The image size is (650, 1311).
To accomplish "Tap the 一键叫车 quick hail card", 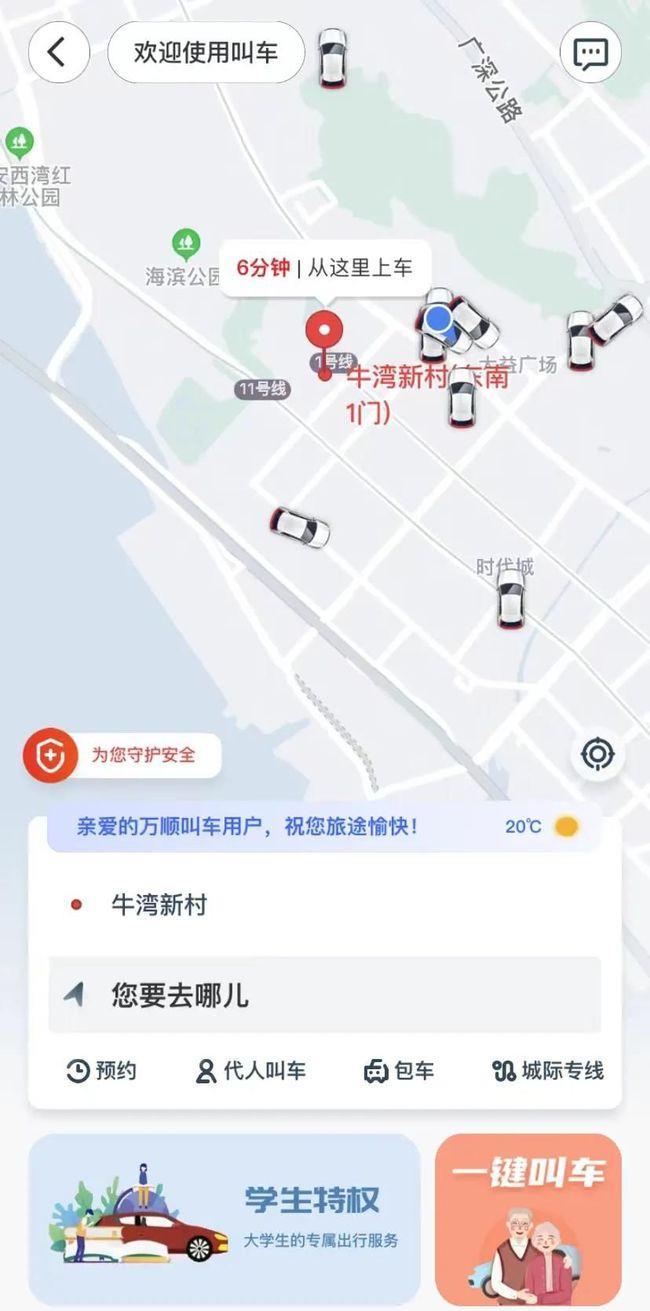I will pyautogui.click(x=528, y=1219).
